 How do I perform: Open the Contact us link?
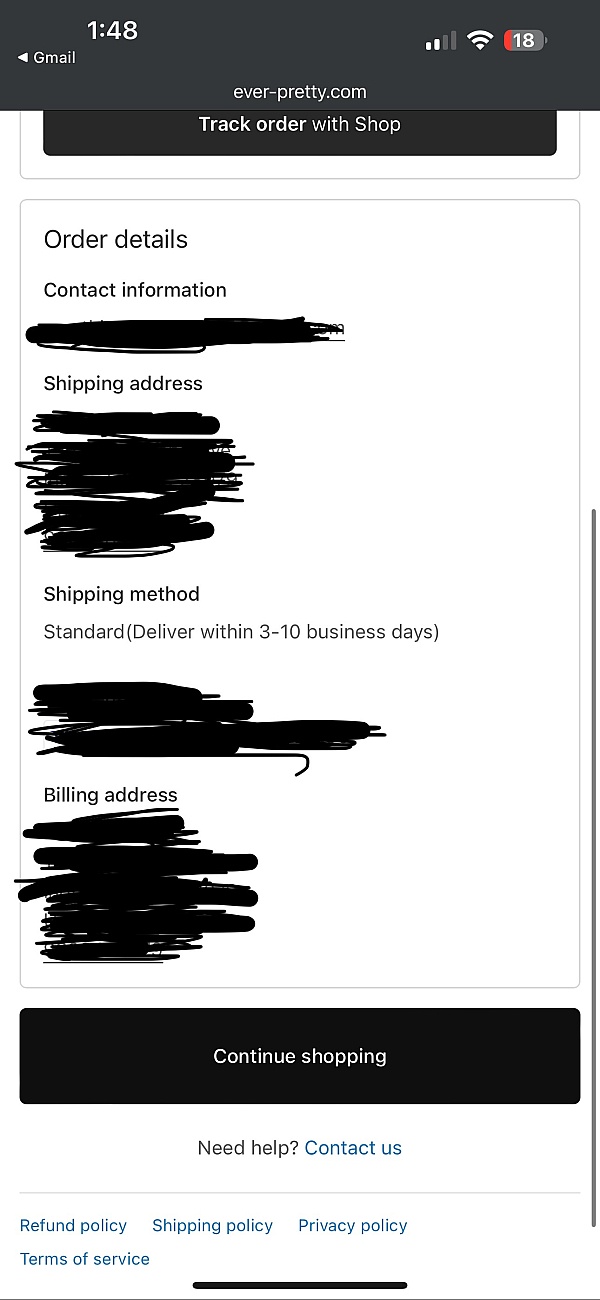[353, 1148]
